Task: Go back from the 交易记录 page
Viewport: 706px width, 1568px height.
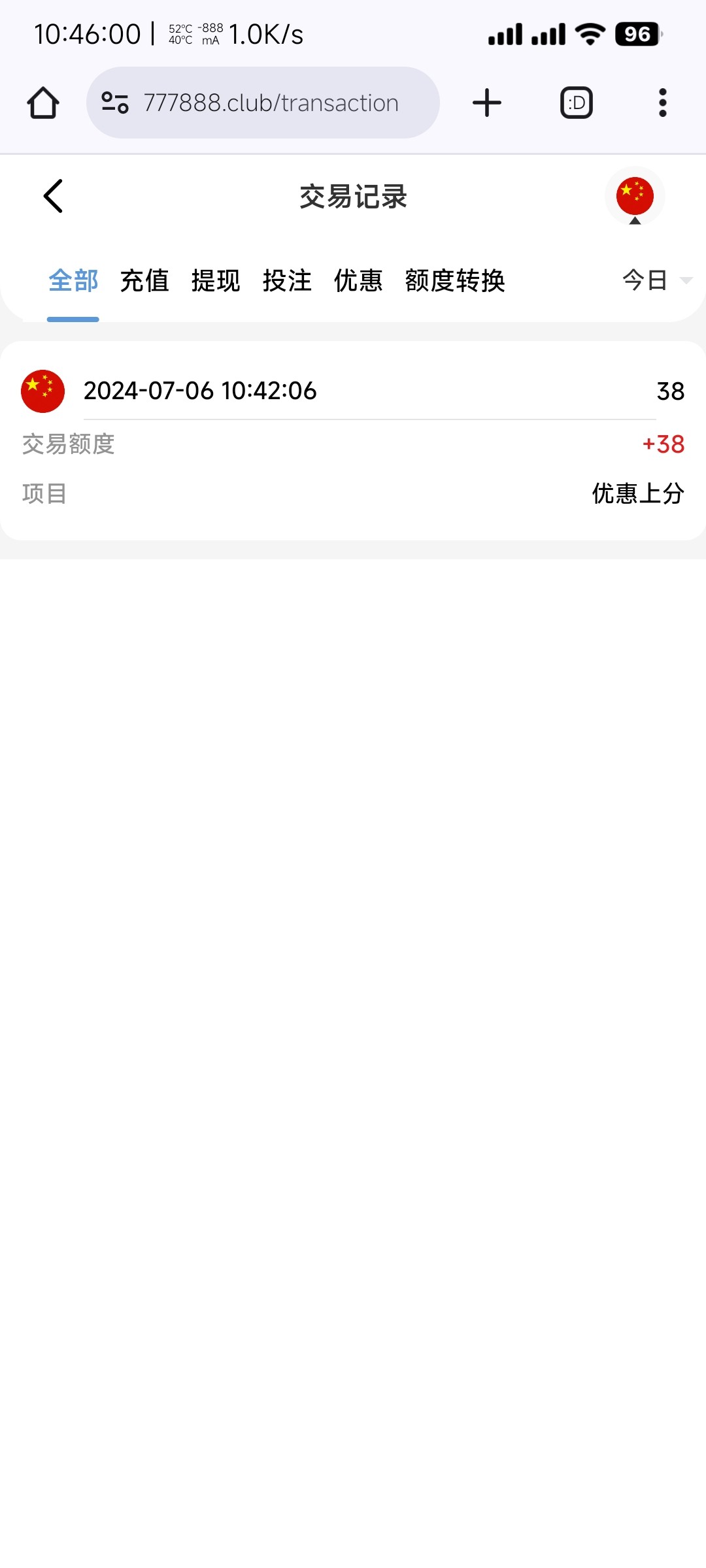Action: [53, 196]
